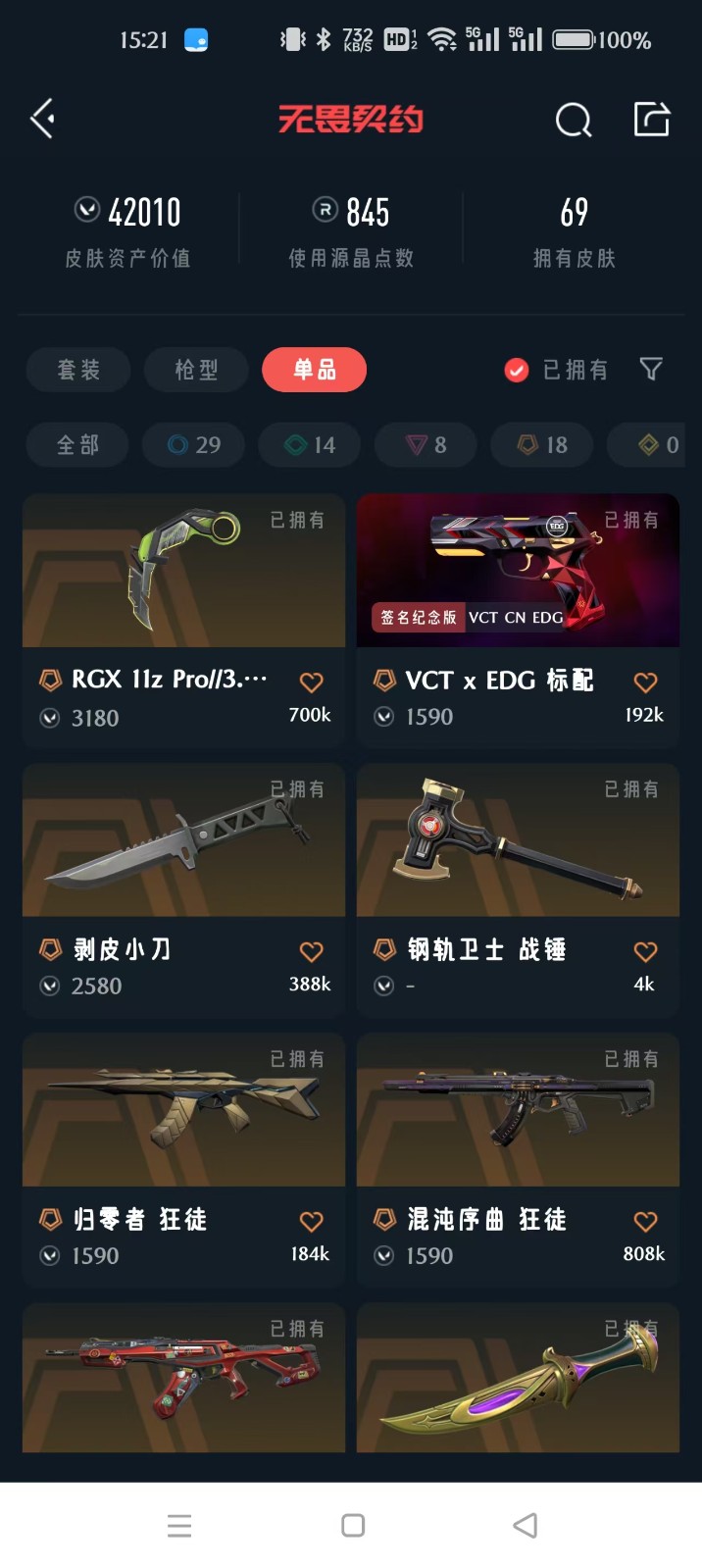This screenshot has width=702, height=1568.
Task: Like the 剥皮小刀 skin
Action: (311, 951)
